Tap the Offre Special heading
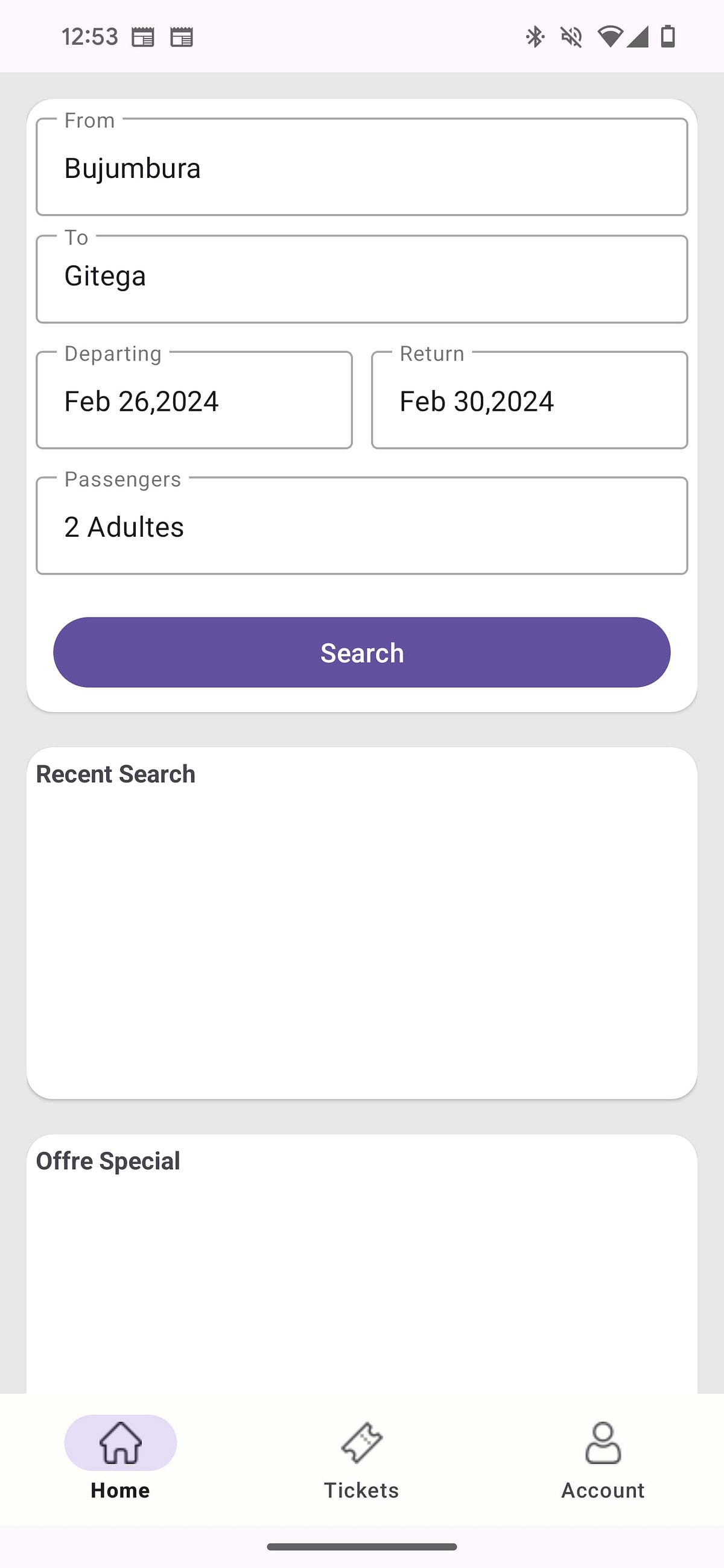Image resolution: width=724 pixels, height=1568 pixels. tap(108, 1160)
